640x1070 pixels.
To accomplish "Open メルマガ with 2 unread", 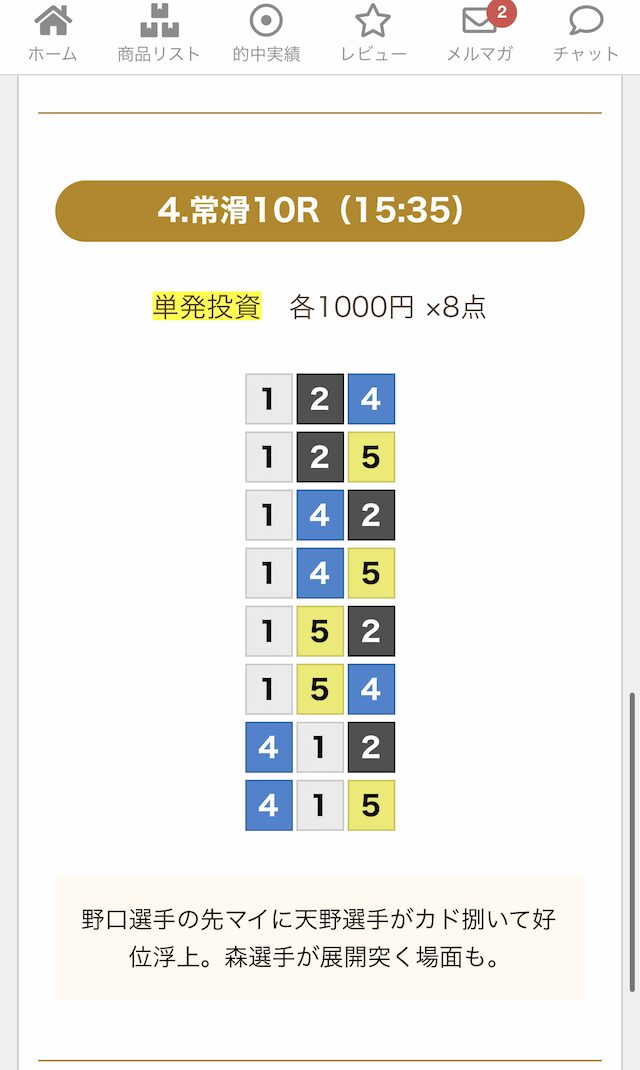I will [x=480, y=34].
